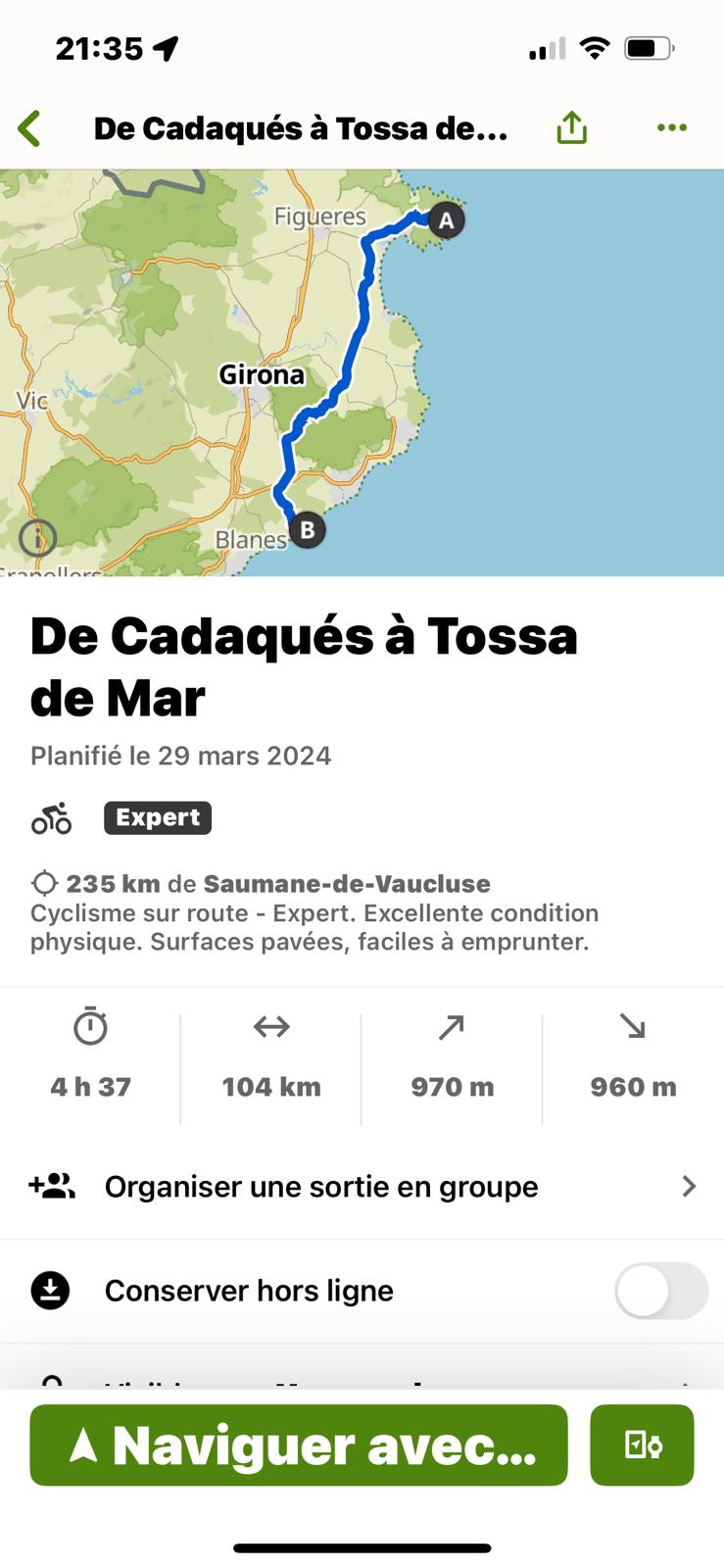The height and width of the screenshot is (1568, 724).
Task: Open the route map preview
Action: pyautogui.click(x=362, y=372)
